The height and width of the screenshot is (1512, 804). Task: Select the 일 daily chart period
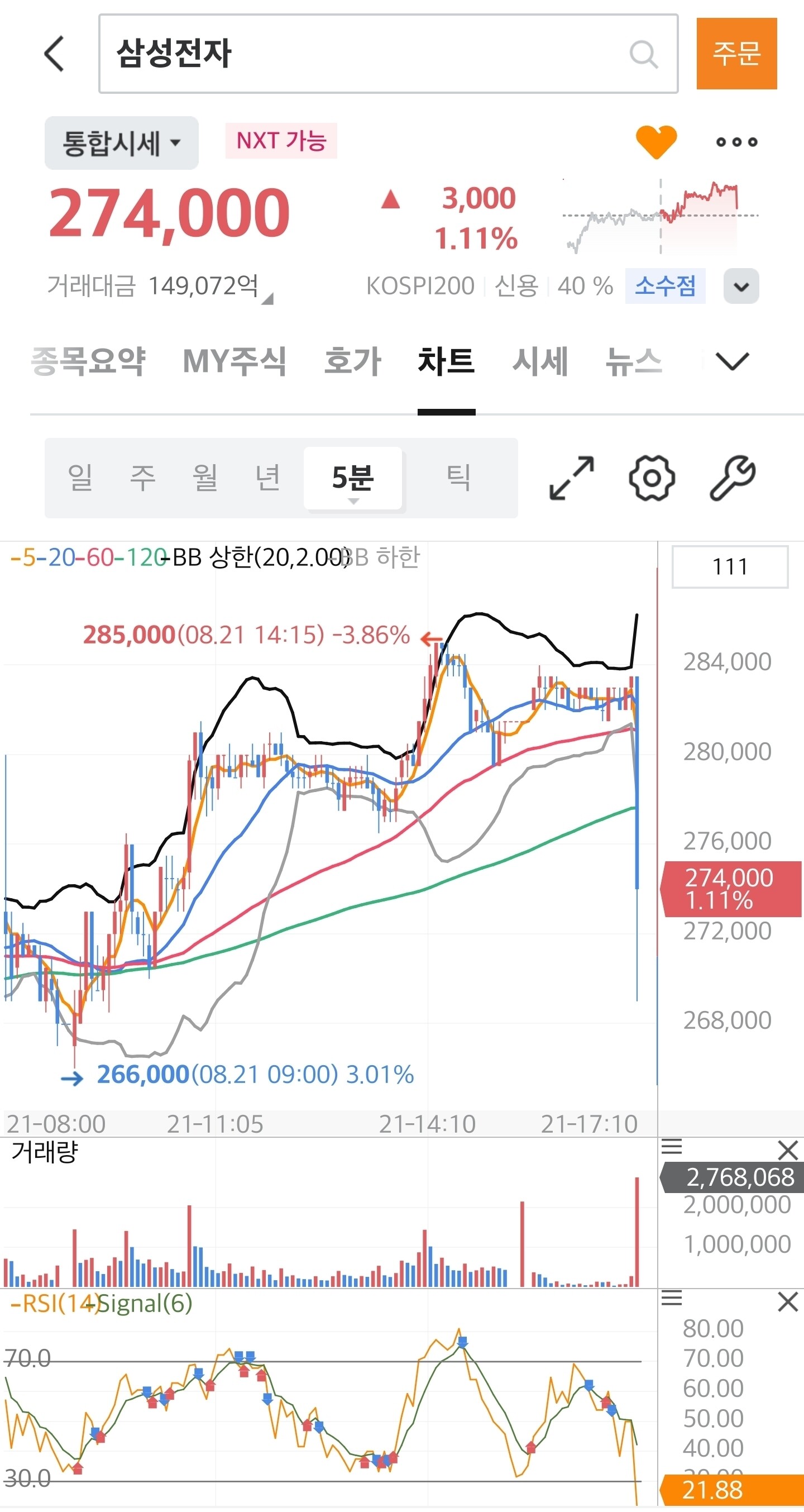coord(80,477)
